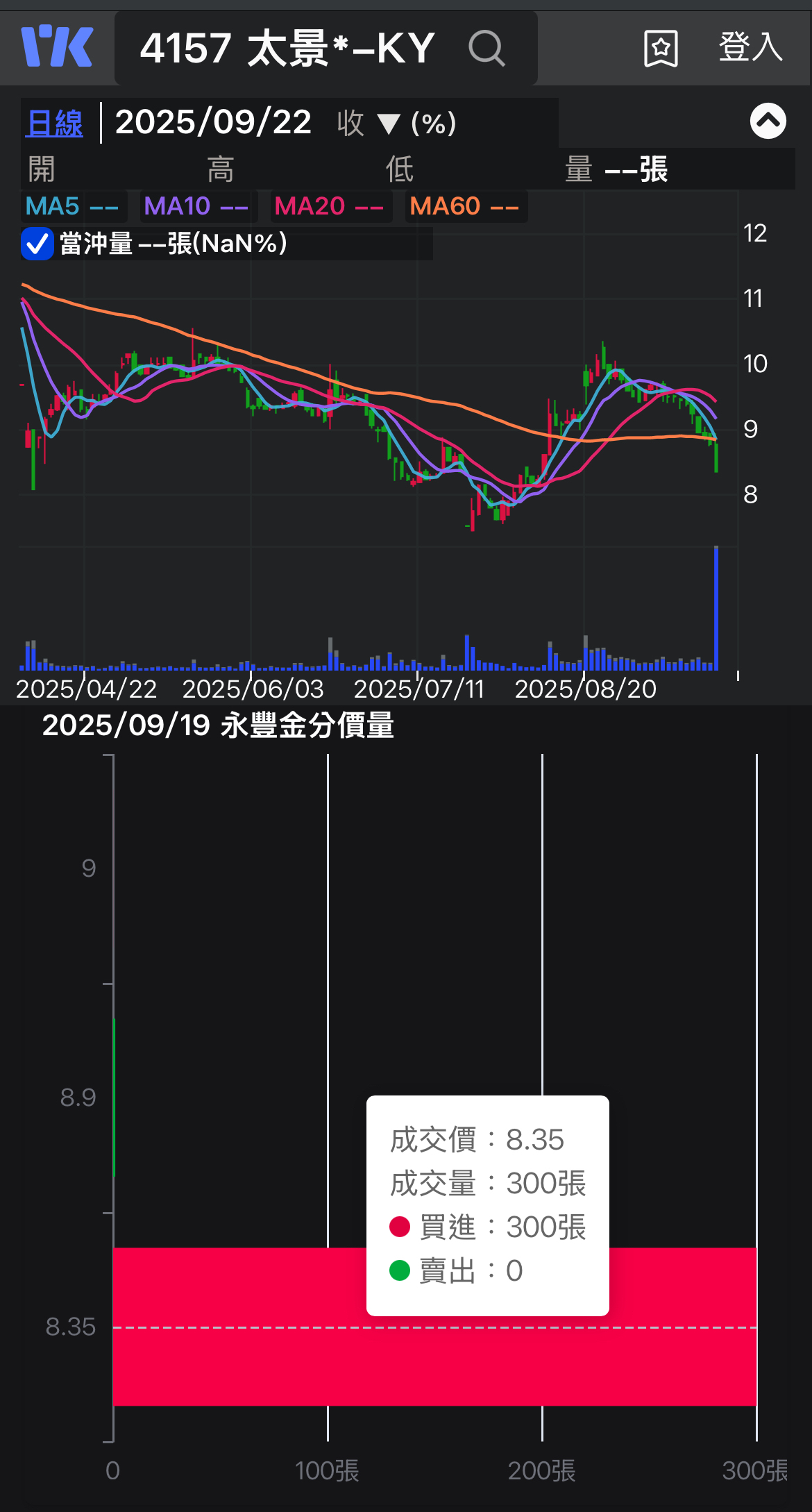Tap 登入 to log in

click(750, 48)
